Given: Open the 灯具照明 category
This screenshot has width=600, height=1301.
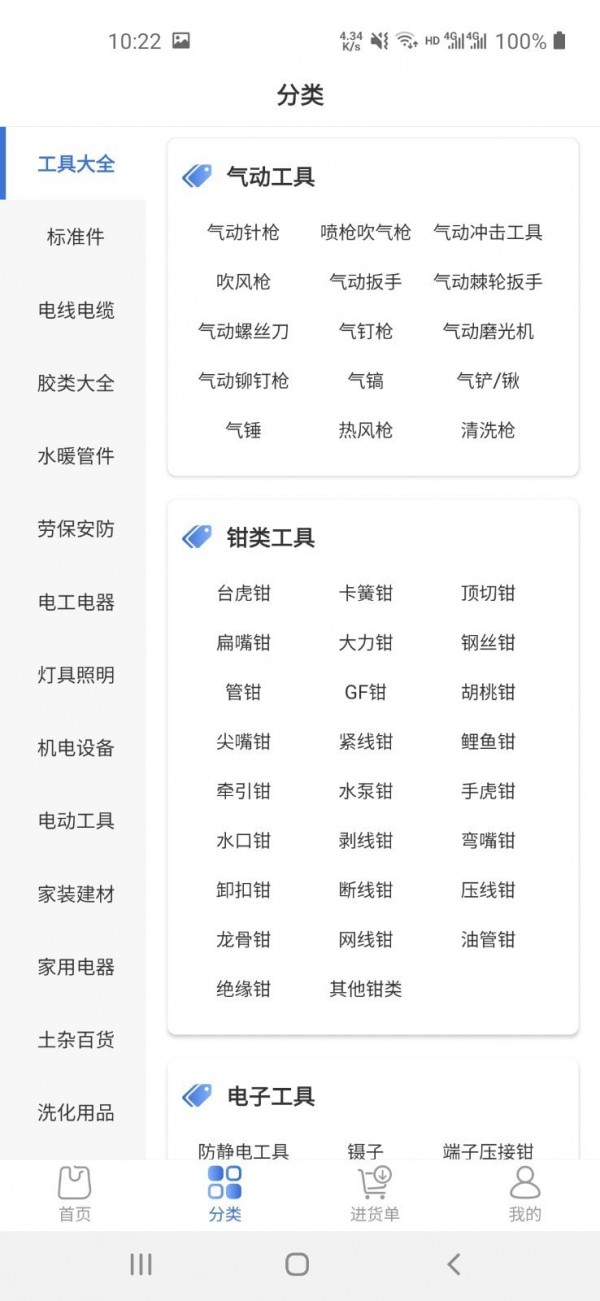Looking at the screenshot, I should [75, 675].
